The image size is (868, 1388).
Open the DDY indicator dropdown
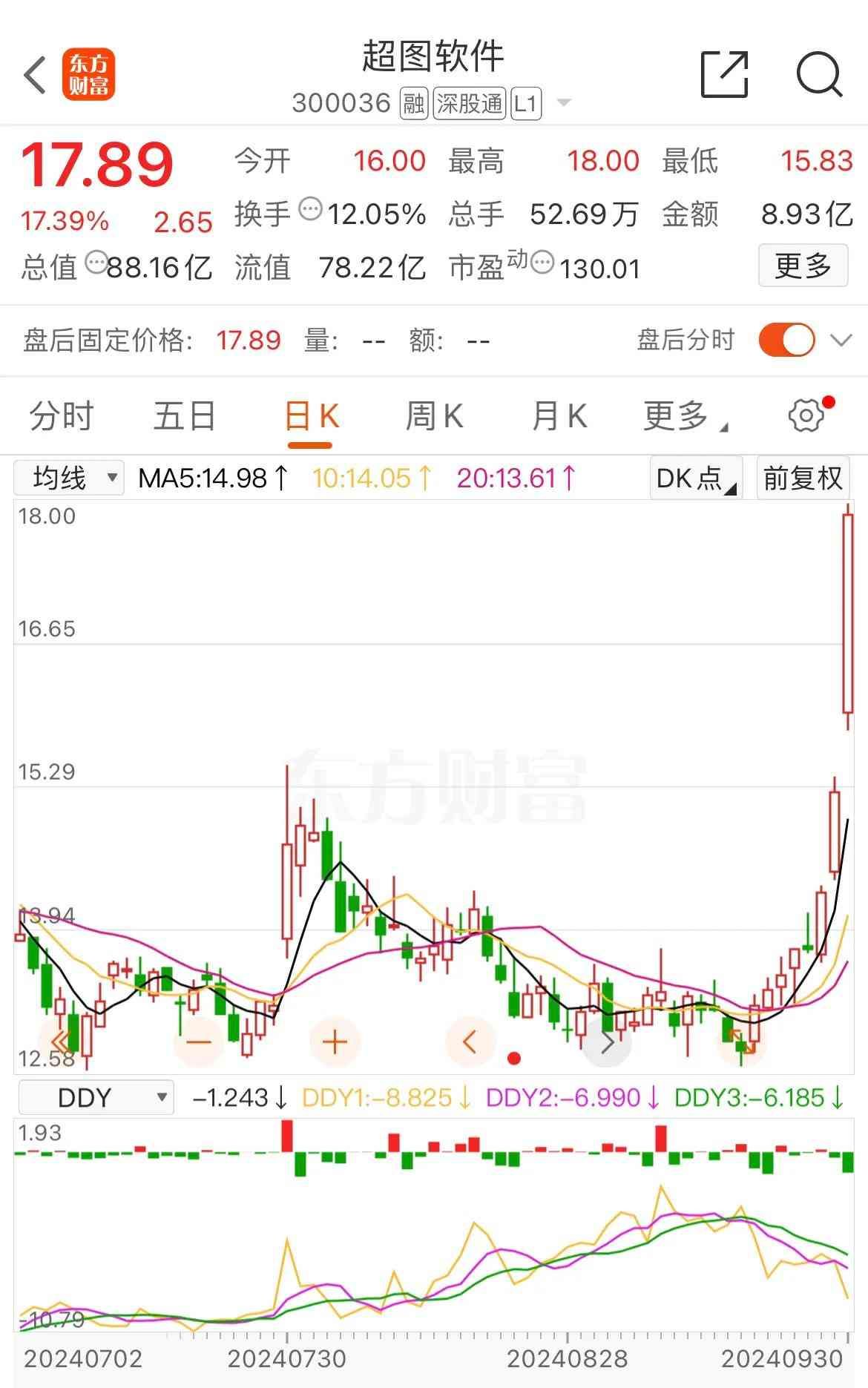pos(96,1097)
